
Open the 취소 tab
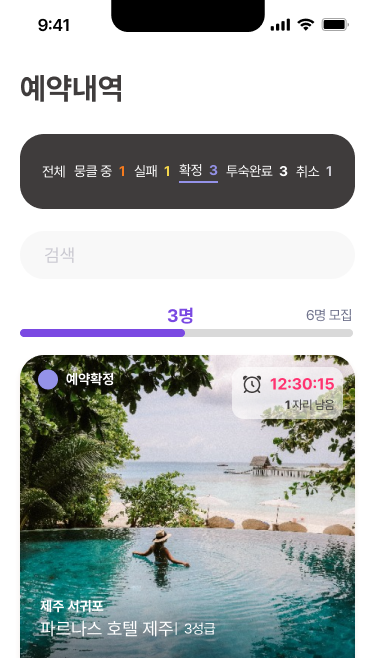tap(314, 171)
